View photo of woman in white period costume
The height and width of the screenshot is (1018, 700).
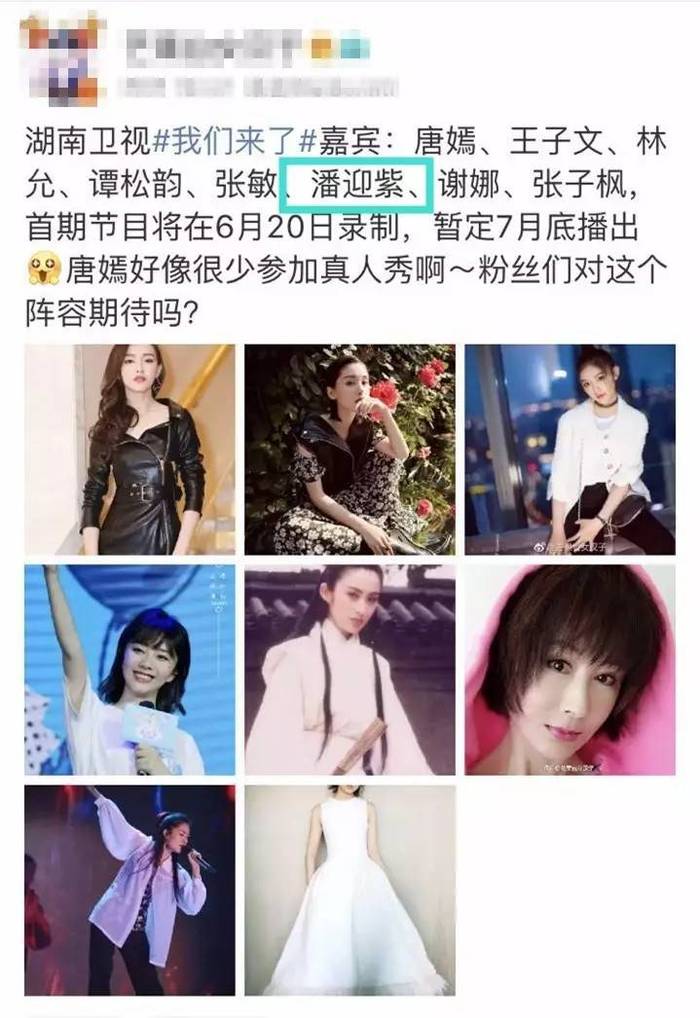[349, 670]
